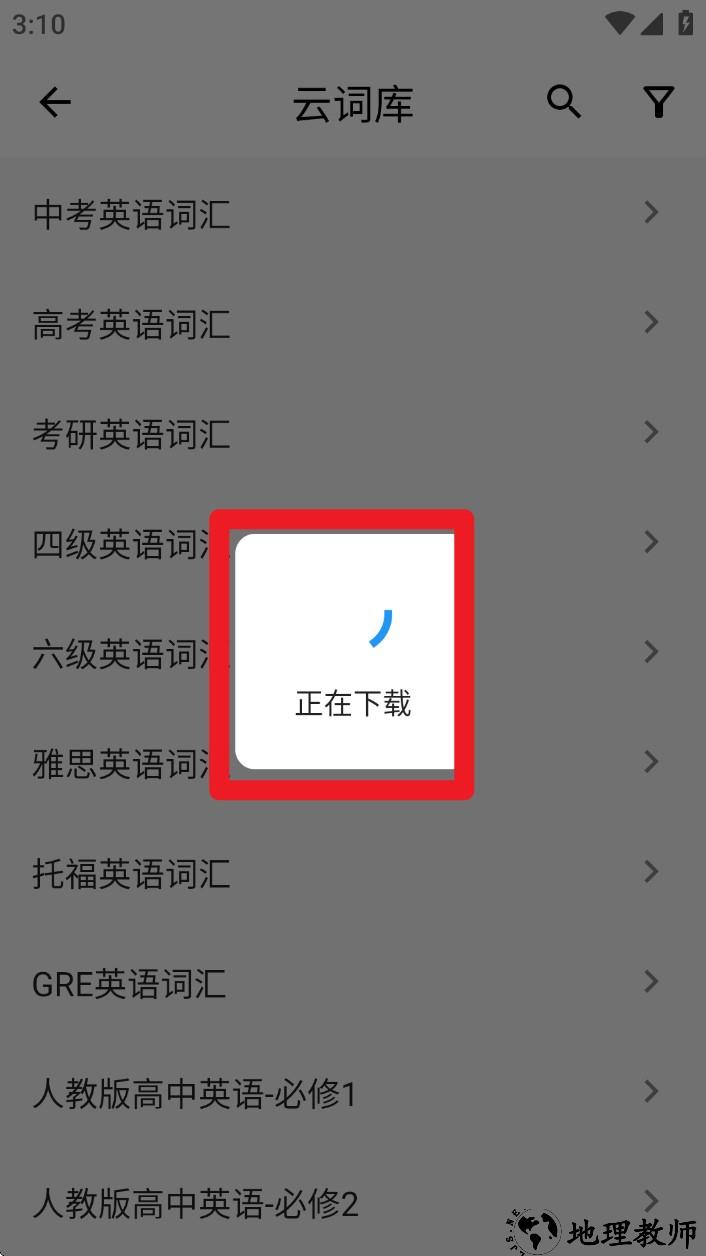This screenshot has height=1256, width=706.
Task: Choose 人教版高中英语-必修2
Action: 195,1202
